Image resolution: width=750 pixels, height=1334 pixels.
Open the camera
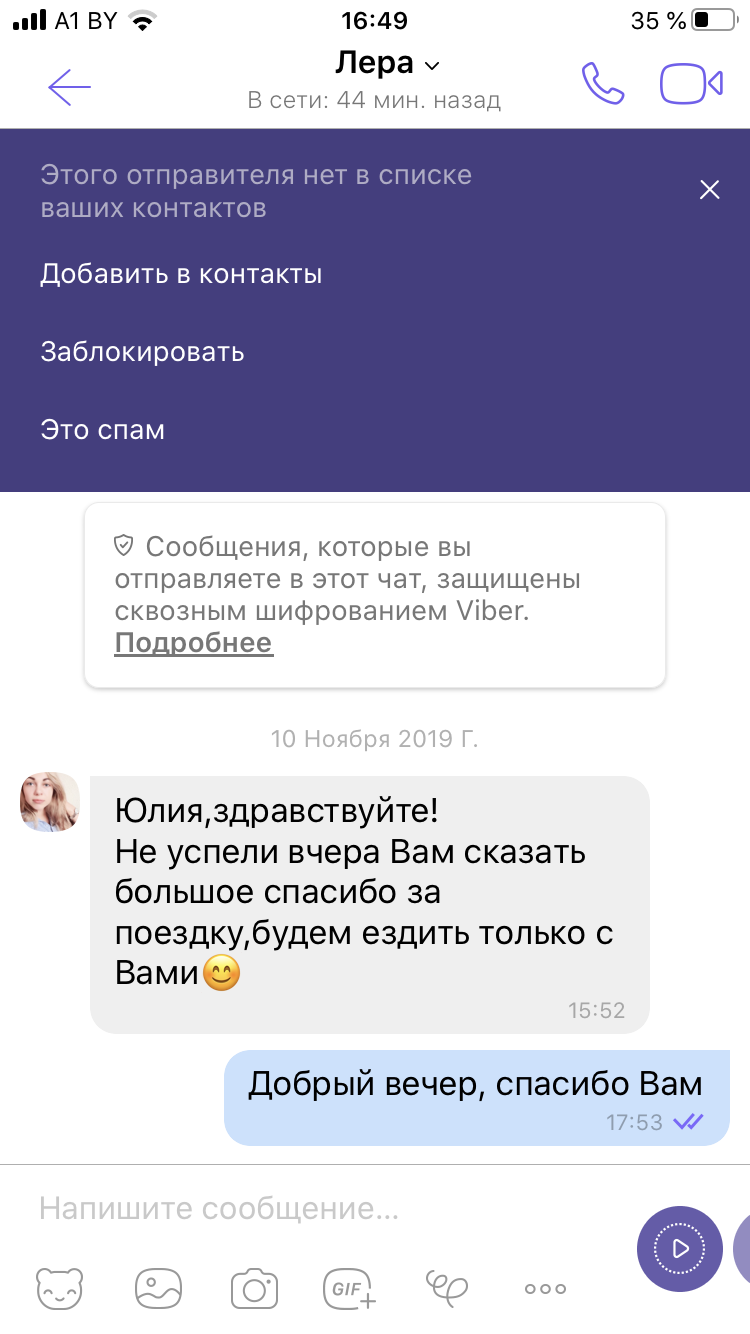(x=254, y=1287)
